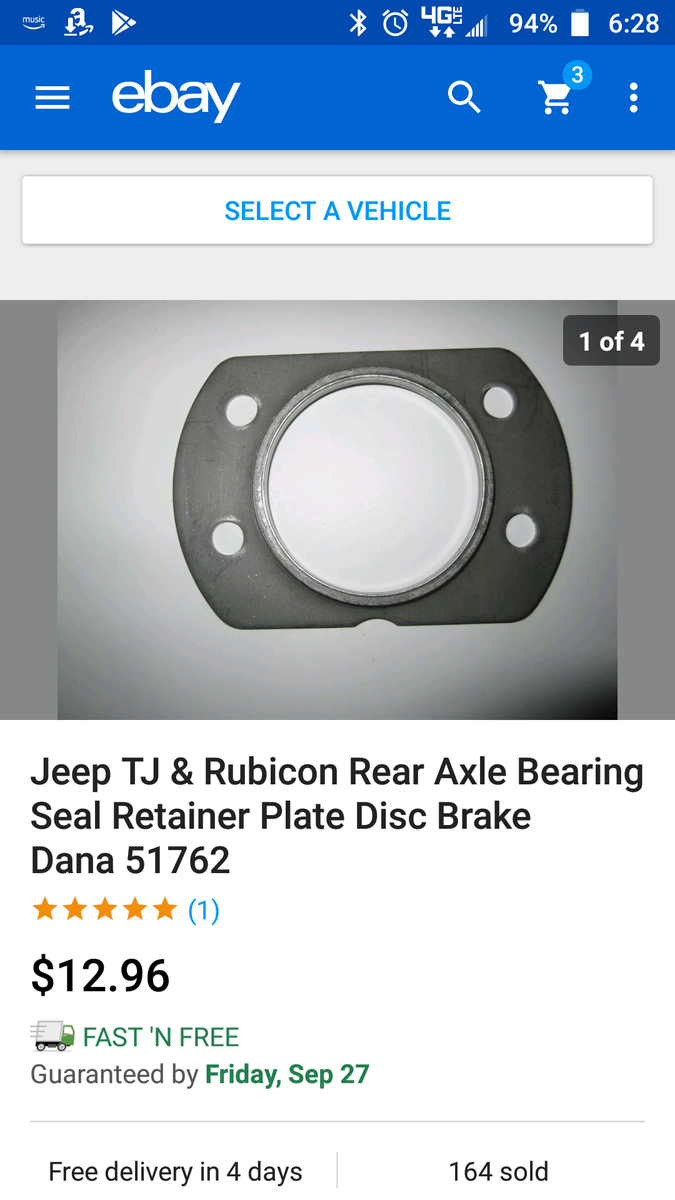Open the shopping cart
This screenshot has width=675, height=1200.
pos(556,98)
